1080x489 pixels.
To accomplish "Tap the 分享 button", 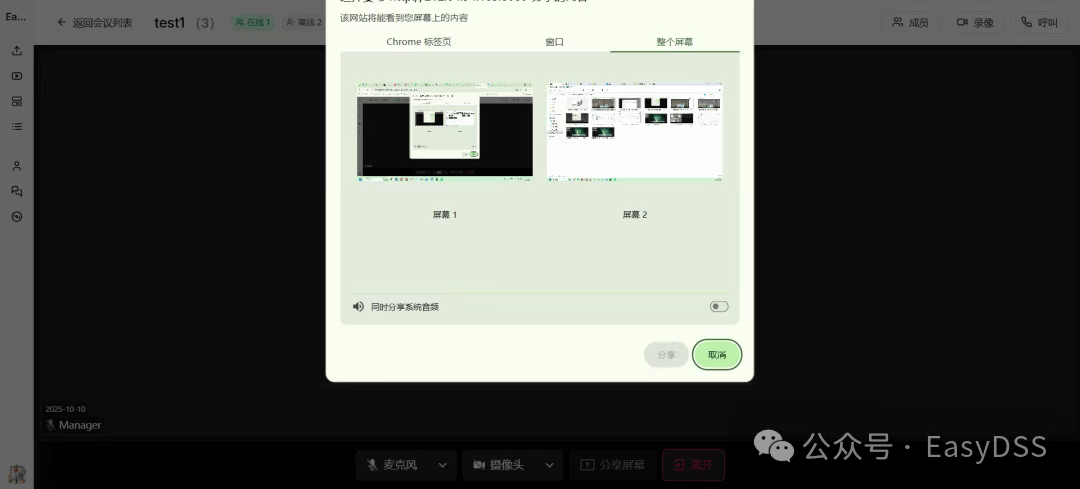I will coord(666,355).
